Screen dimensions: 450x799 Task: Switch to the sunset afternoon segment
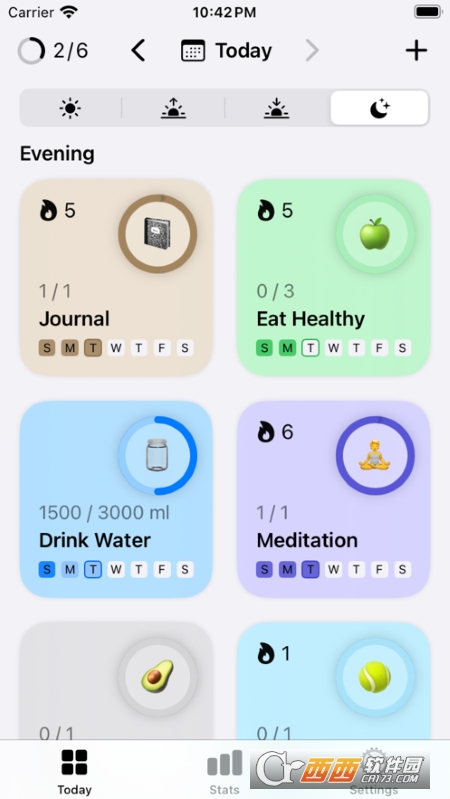coord(276,108)
